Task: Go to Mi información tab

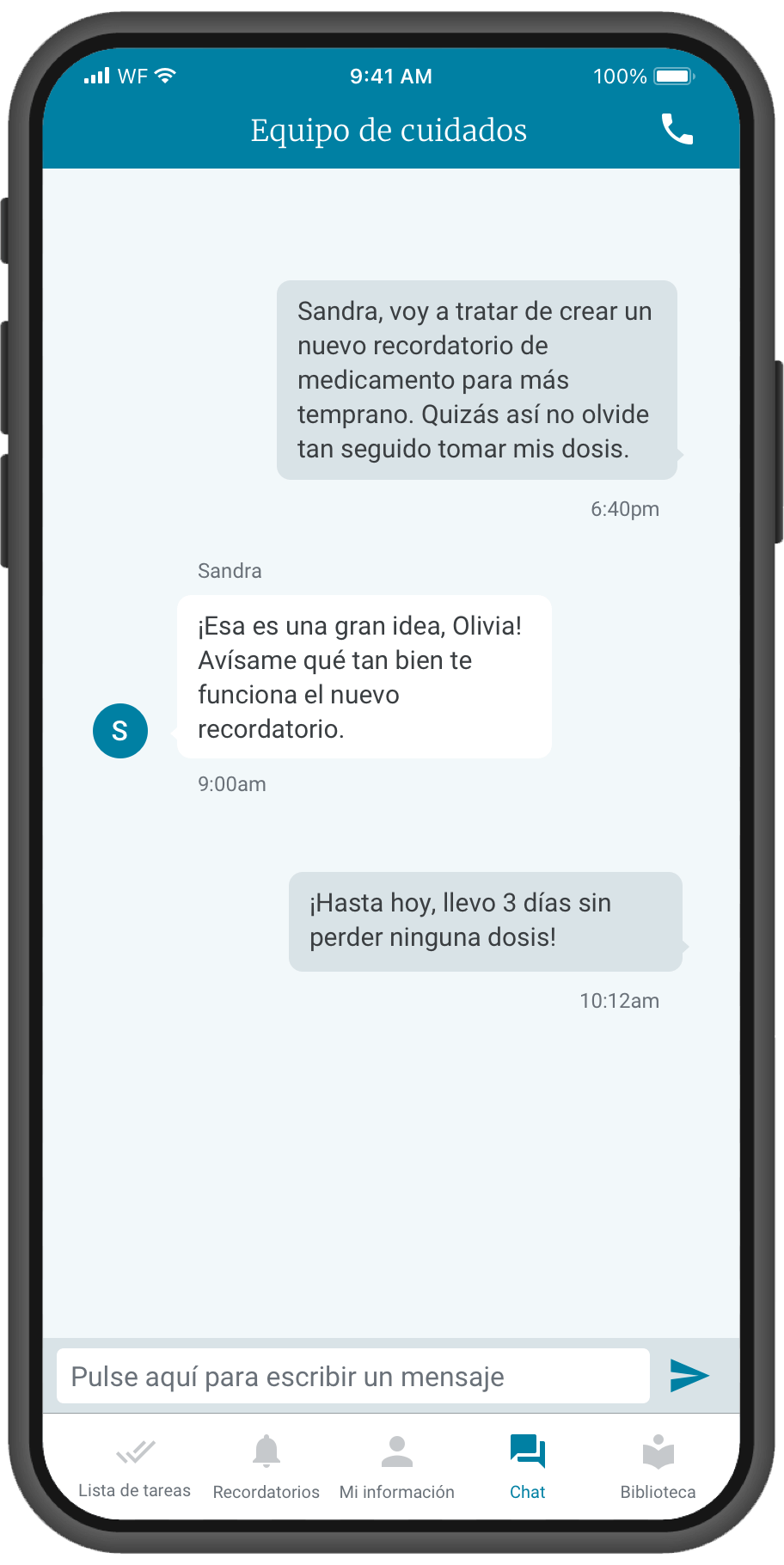Action: click(x=396, y=1467)
